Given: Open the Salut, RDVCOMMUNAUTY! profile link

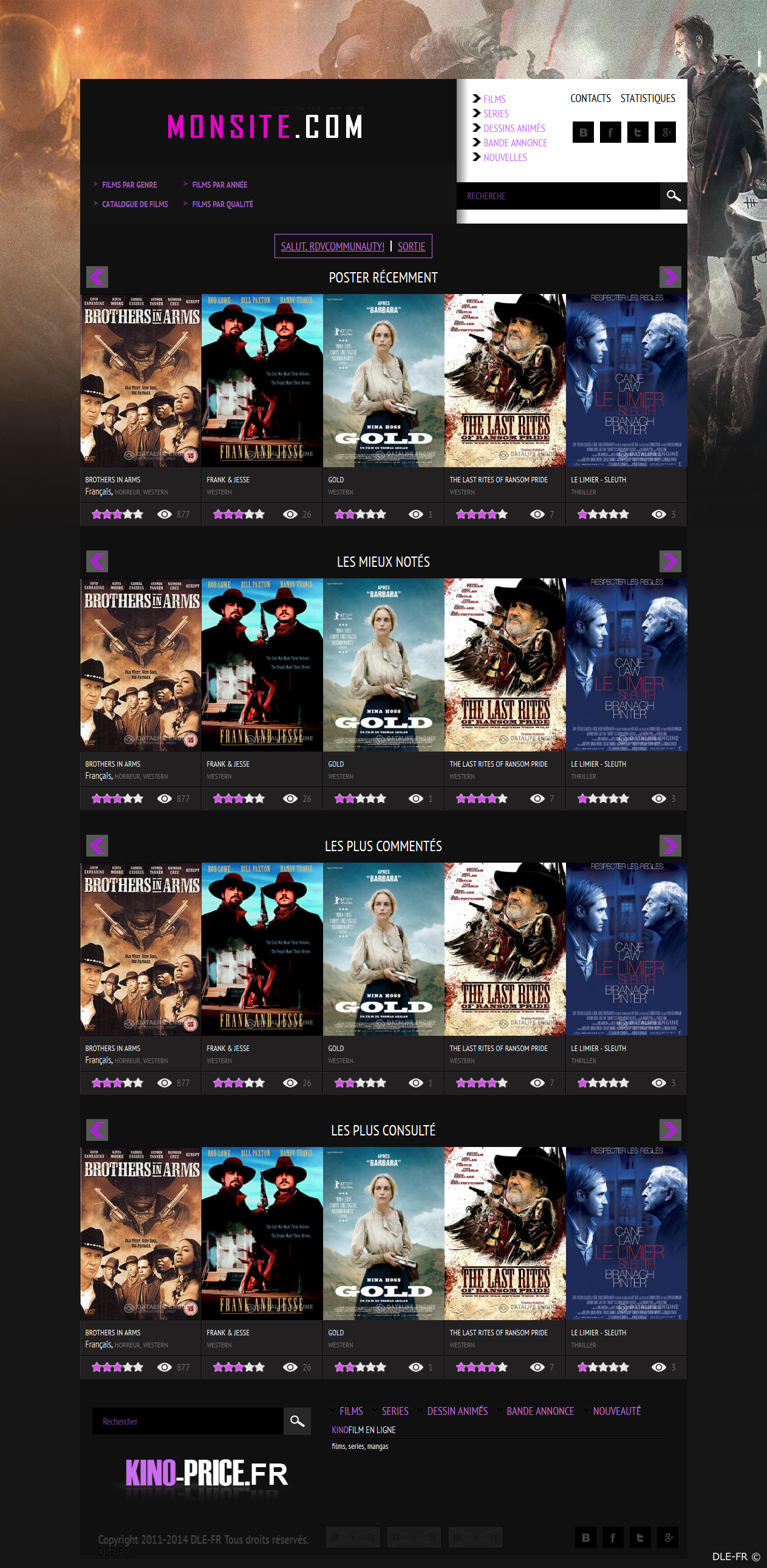Looking at the screenshot, I should [332, 247].
